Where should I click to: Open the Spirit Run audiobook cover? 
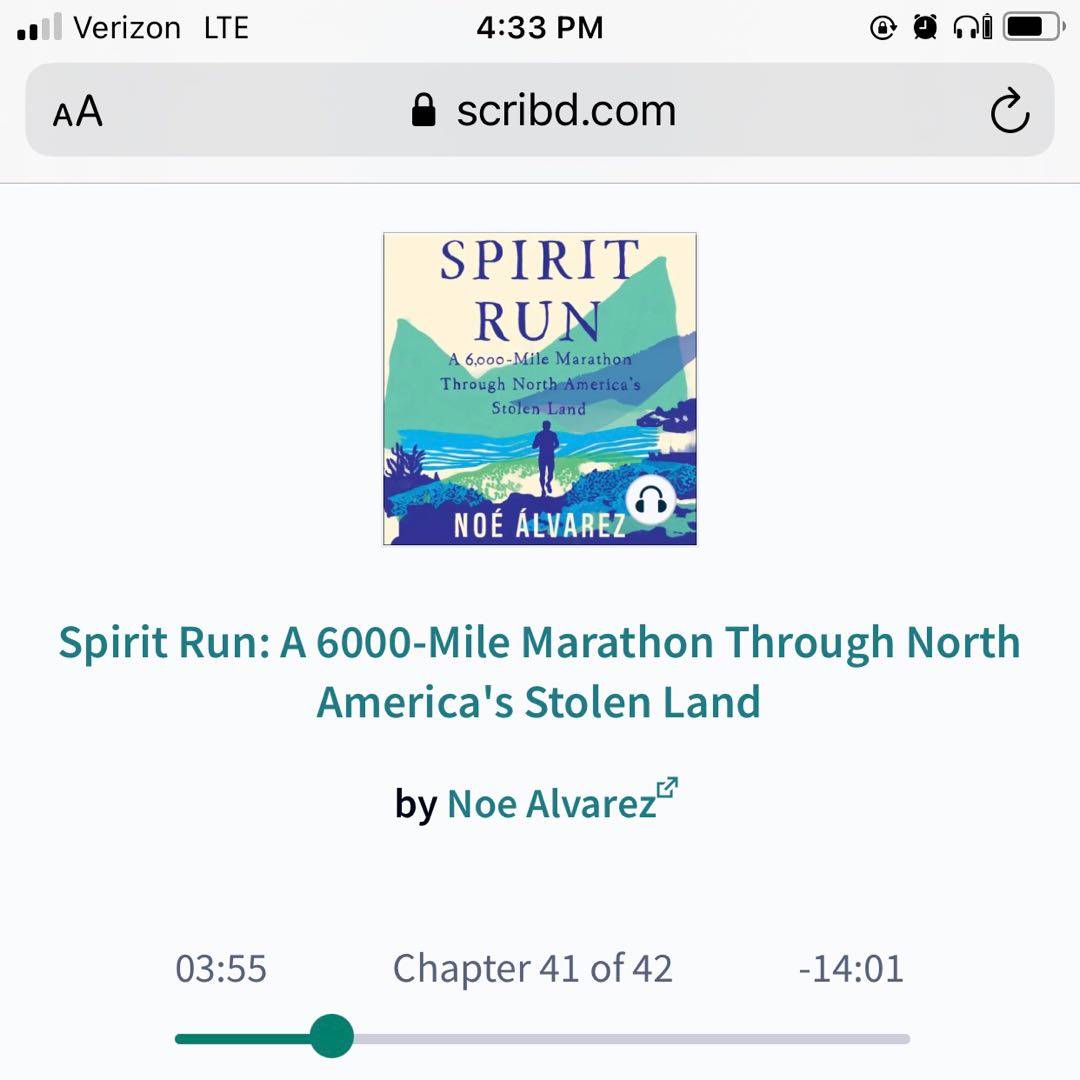click(539, 389)
